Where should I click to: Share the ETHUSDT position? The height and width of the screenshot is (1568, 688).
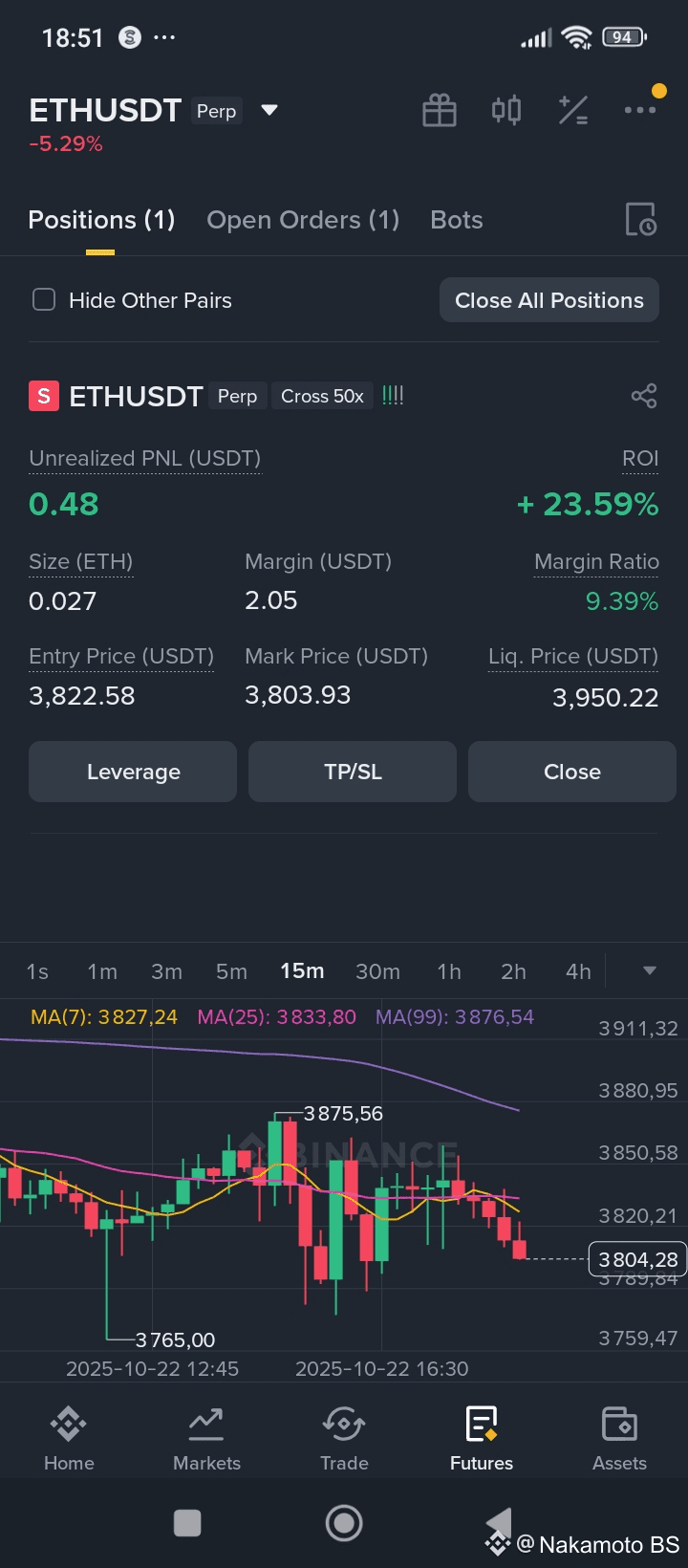644,396
